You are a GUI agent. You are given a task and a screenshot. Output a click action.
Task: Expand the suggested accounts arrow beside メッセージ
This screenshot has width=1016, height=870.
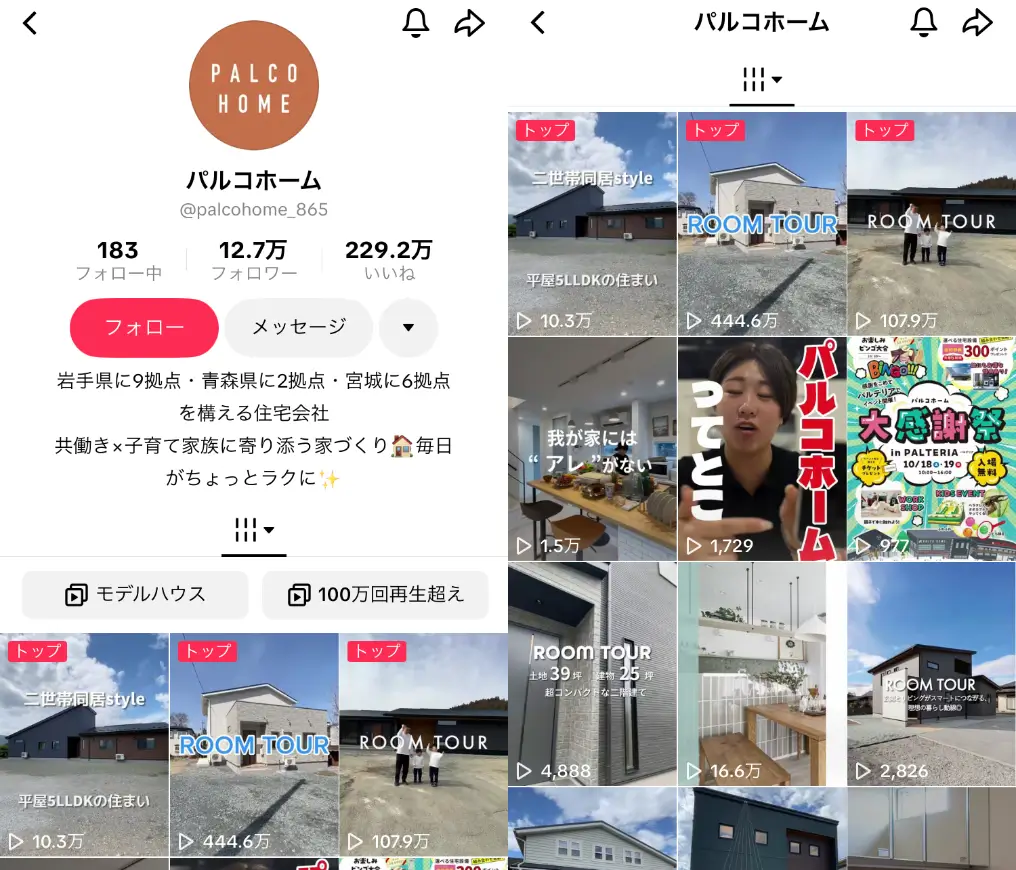click(x=408, y=327)
